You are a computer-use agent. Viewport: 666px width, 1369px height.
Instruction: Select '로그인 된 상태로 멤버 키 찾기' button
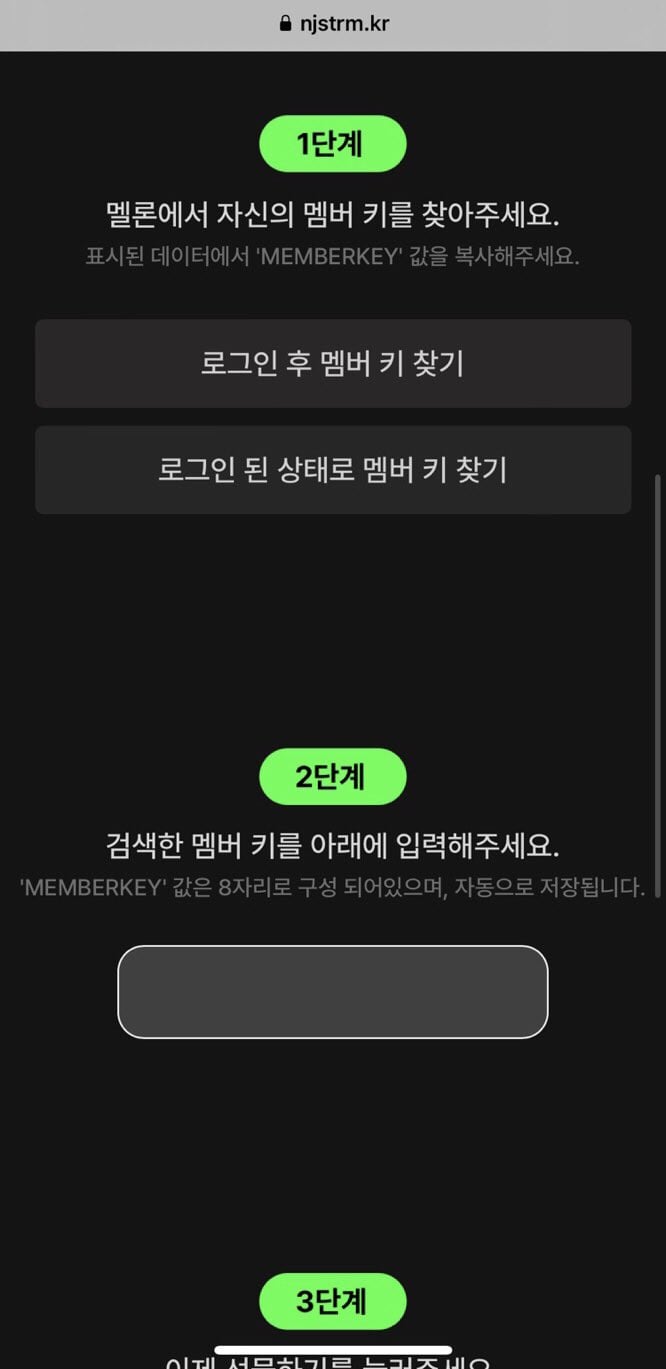(x=333, y=470)
